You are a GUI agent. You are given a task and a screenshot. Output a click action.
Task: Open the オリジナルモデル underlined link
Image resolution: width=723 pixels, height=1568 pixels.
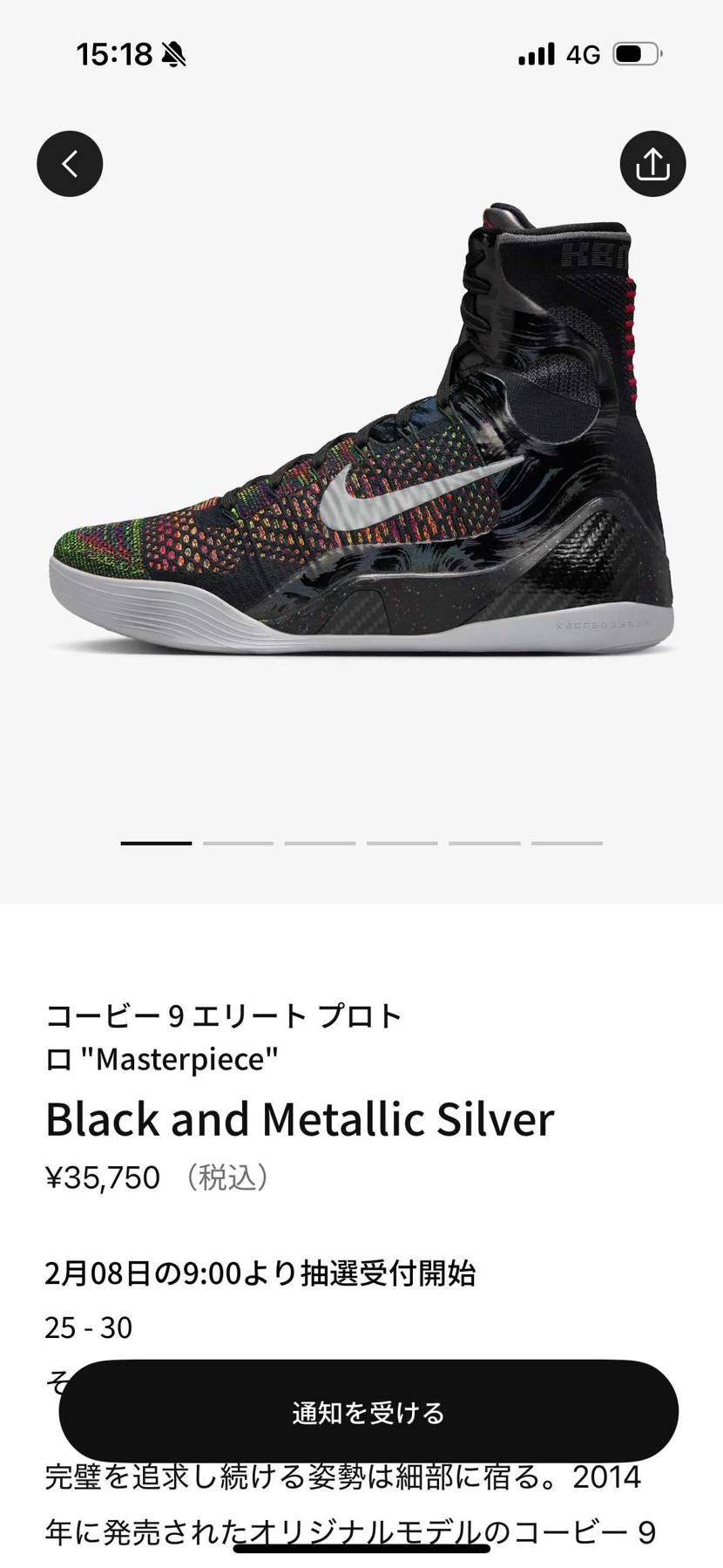[366, 1531]
